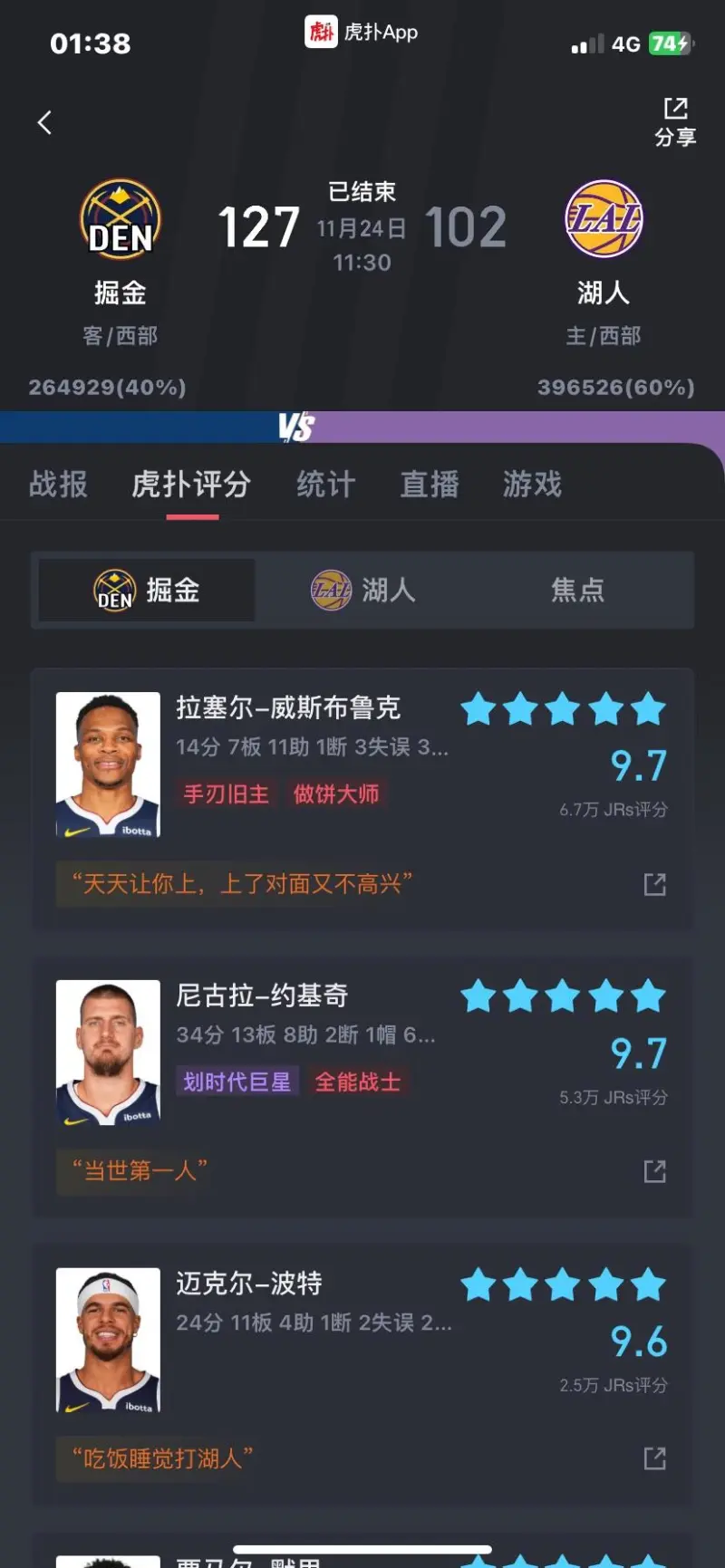Return to 虎扑App via status bar pill
725x1568 pixels.
[362, 33]
